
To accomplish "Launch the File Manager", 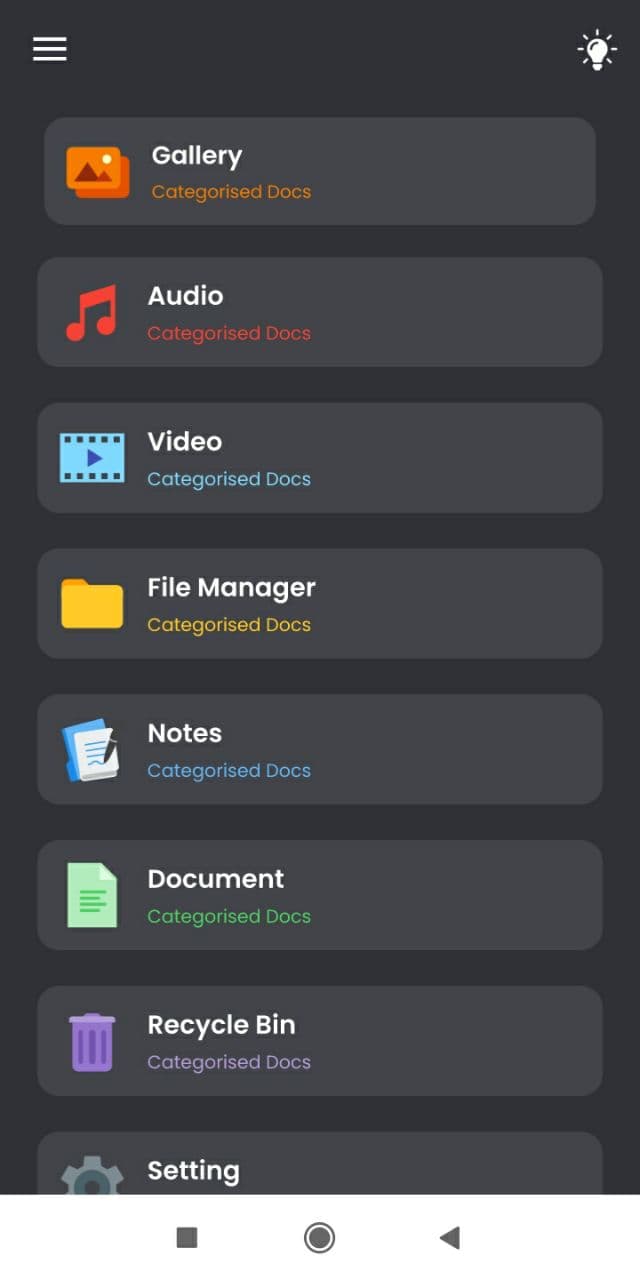I will 320,603.
